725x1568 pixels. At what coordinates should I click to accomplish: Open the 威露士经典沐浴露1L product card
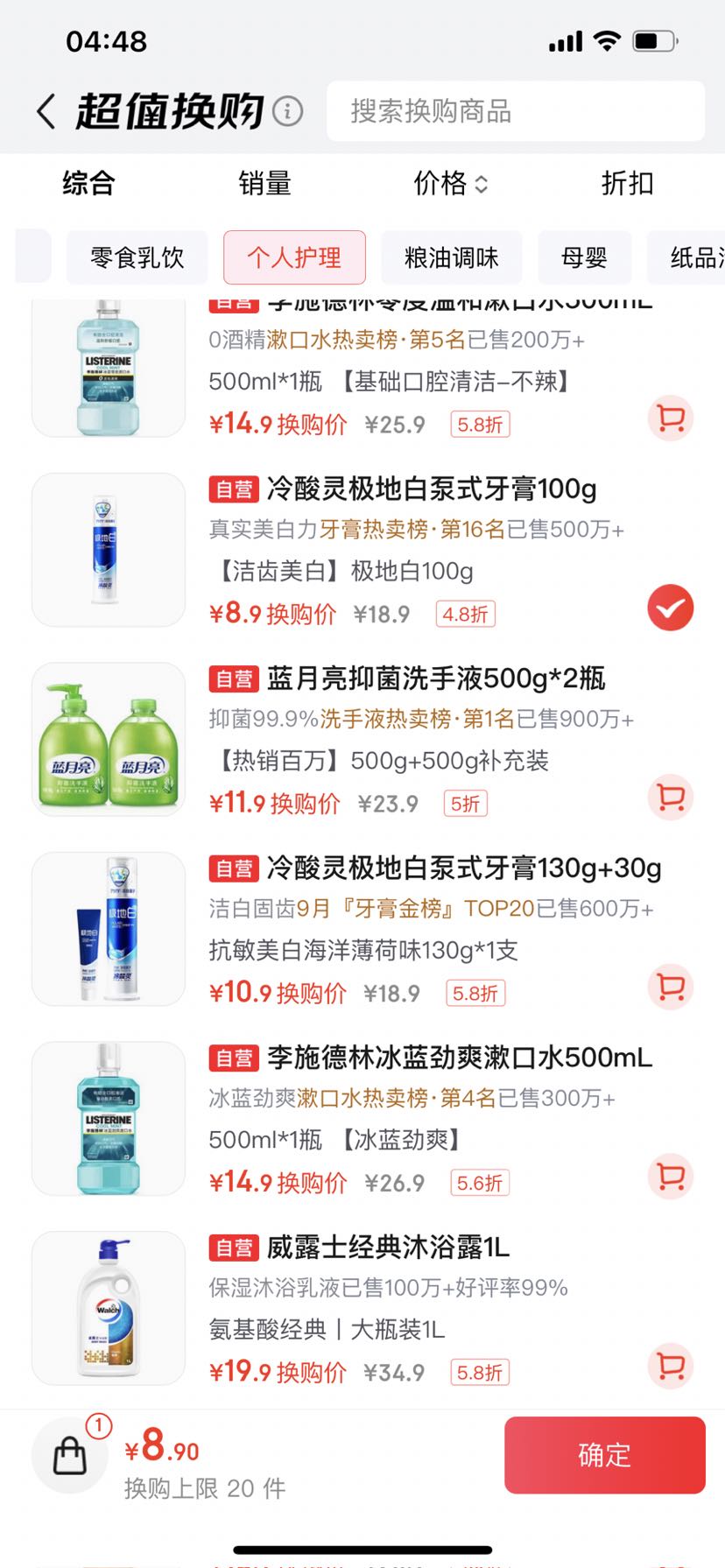pos(362,1309)
